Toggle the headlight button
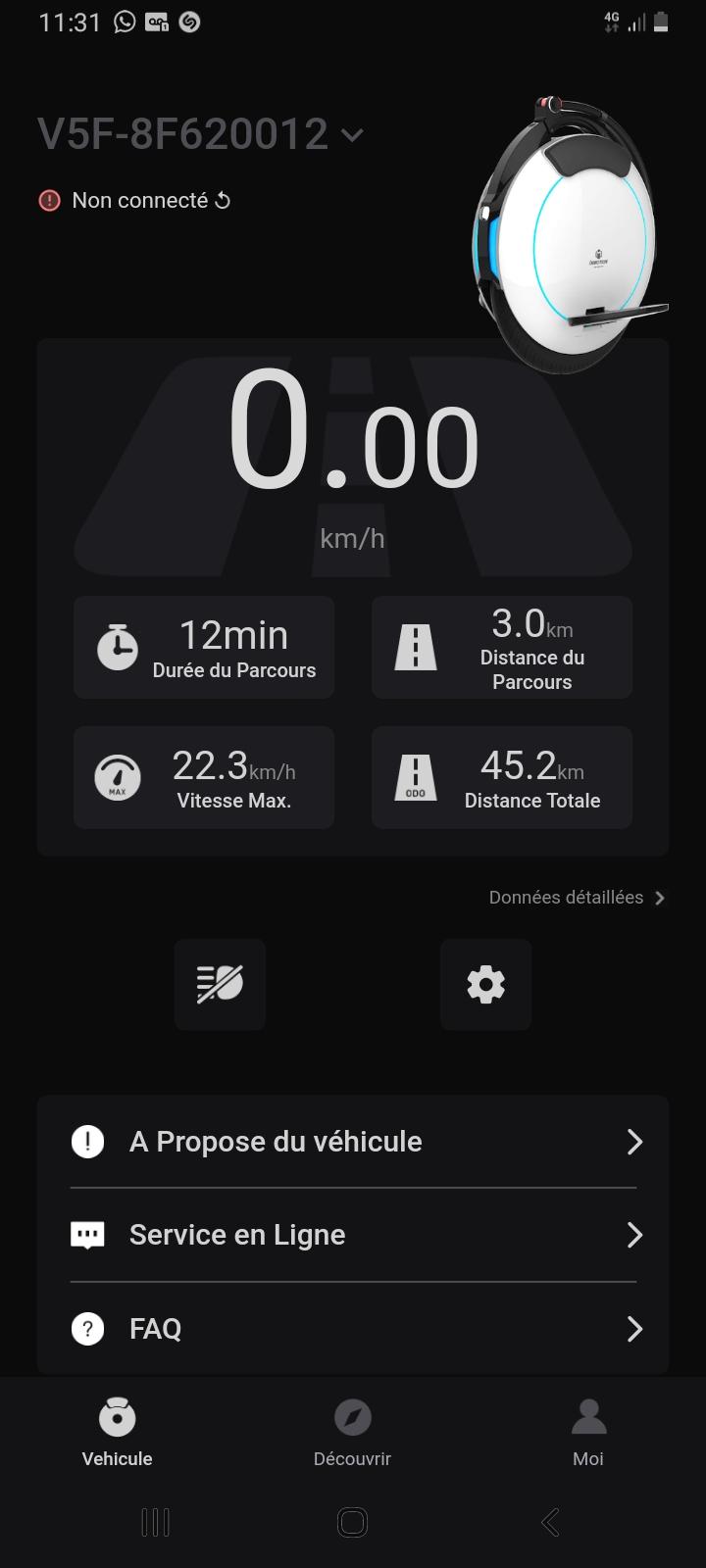 220,984
